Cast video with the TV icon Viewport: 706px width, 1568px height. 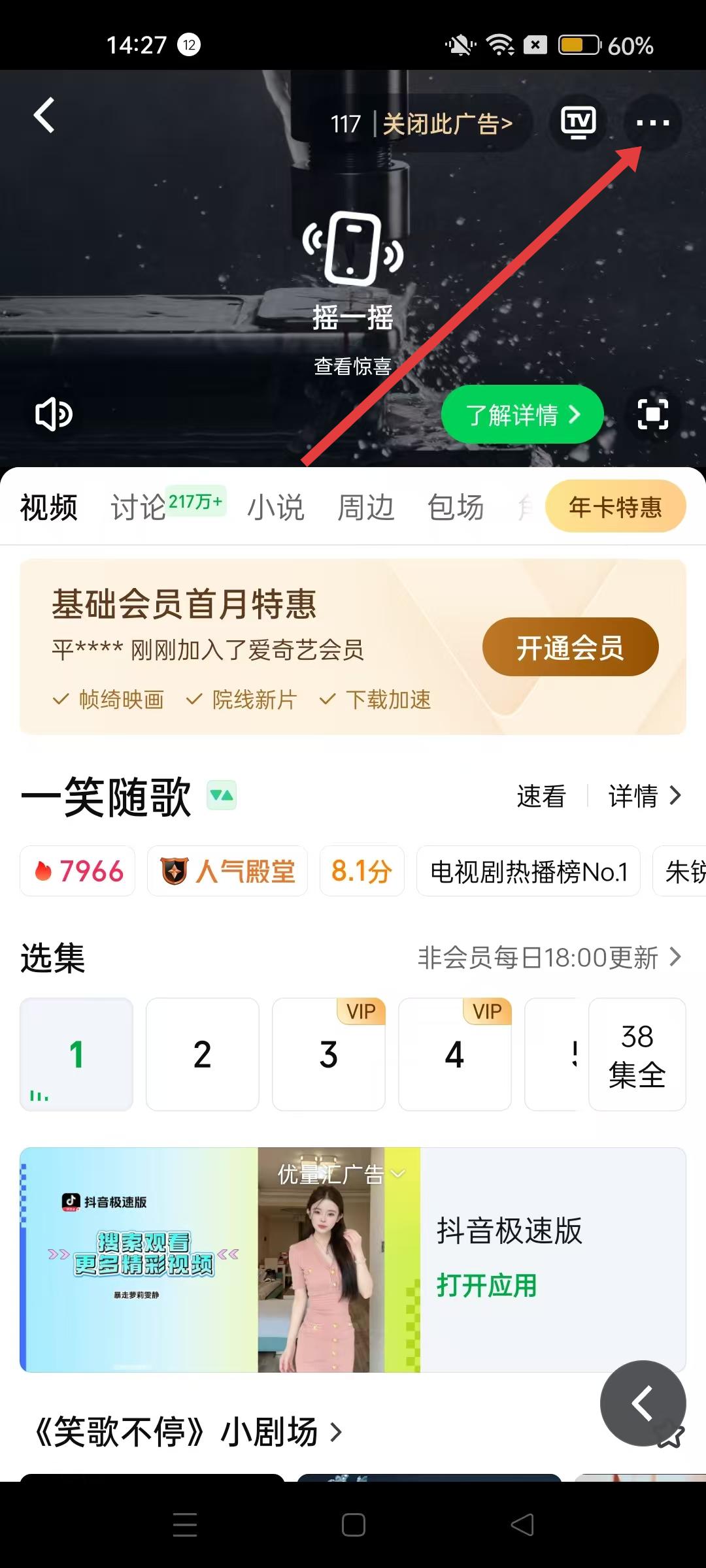[x=578, y=122]
